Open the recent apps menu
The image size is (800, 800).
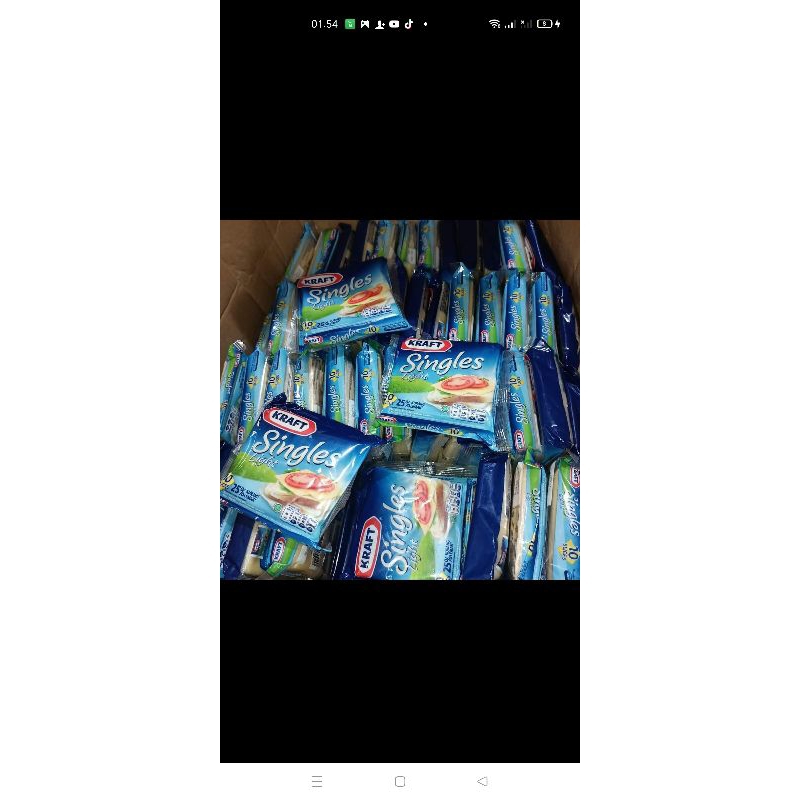tap(317, 781)
